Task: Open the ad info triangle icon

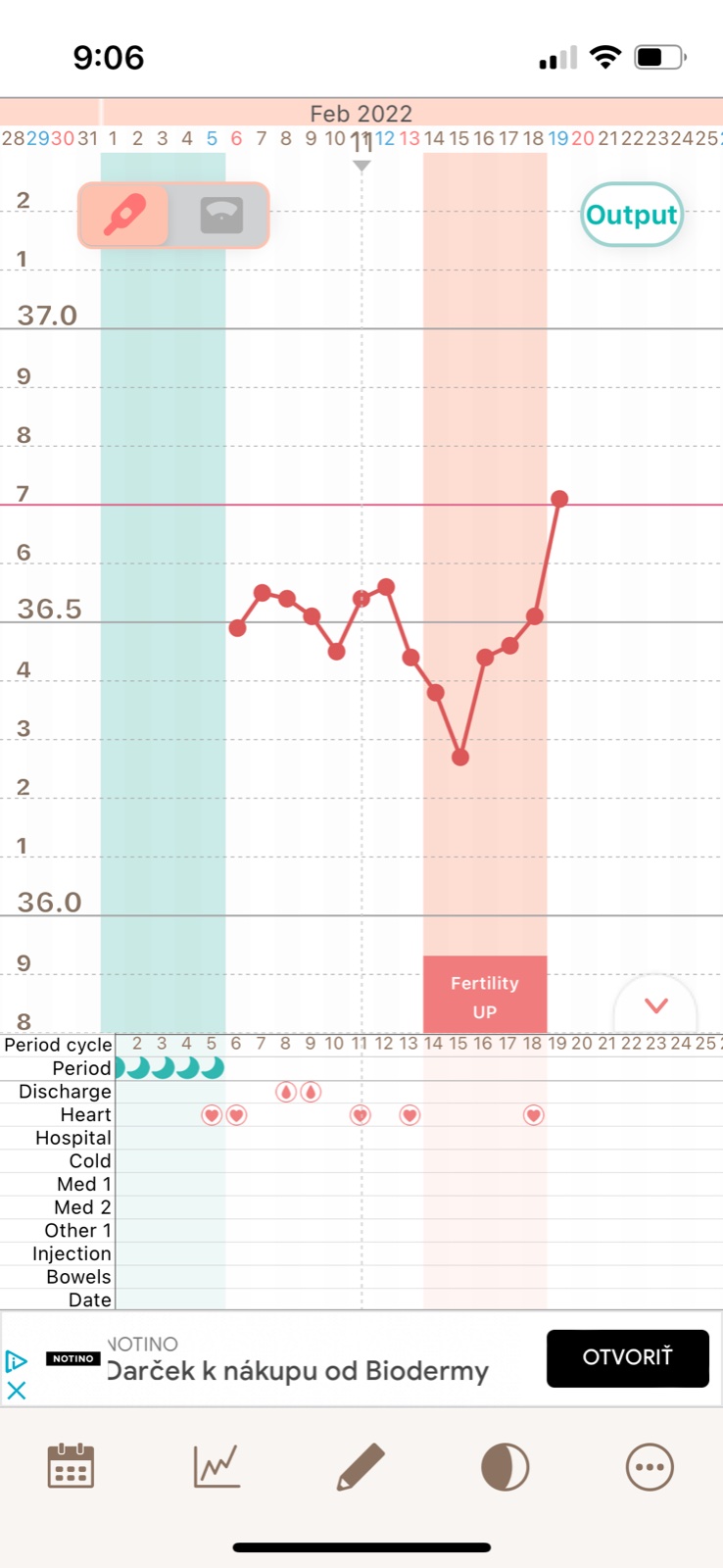Action: pyautogui.click(x=17, y=1360)
